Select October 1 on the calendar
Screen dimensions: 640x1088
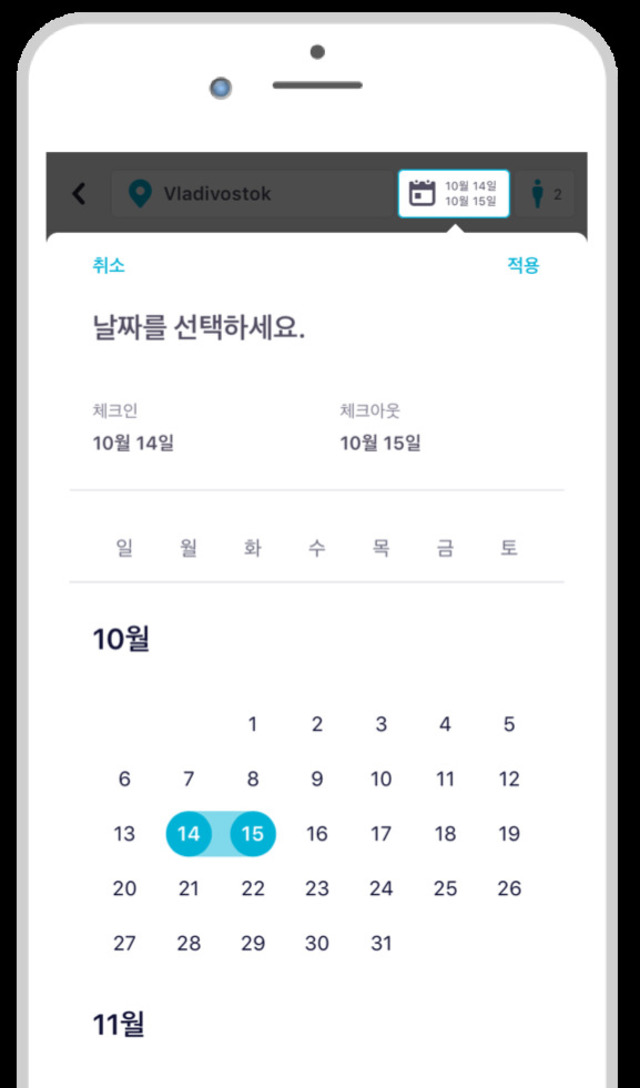253,724
